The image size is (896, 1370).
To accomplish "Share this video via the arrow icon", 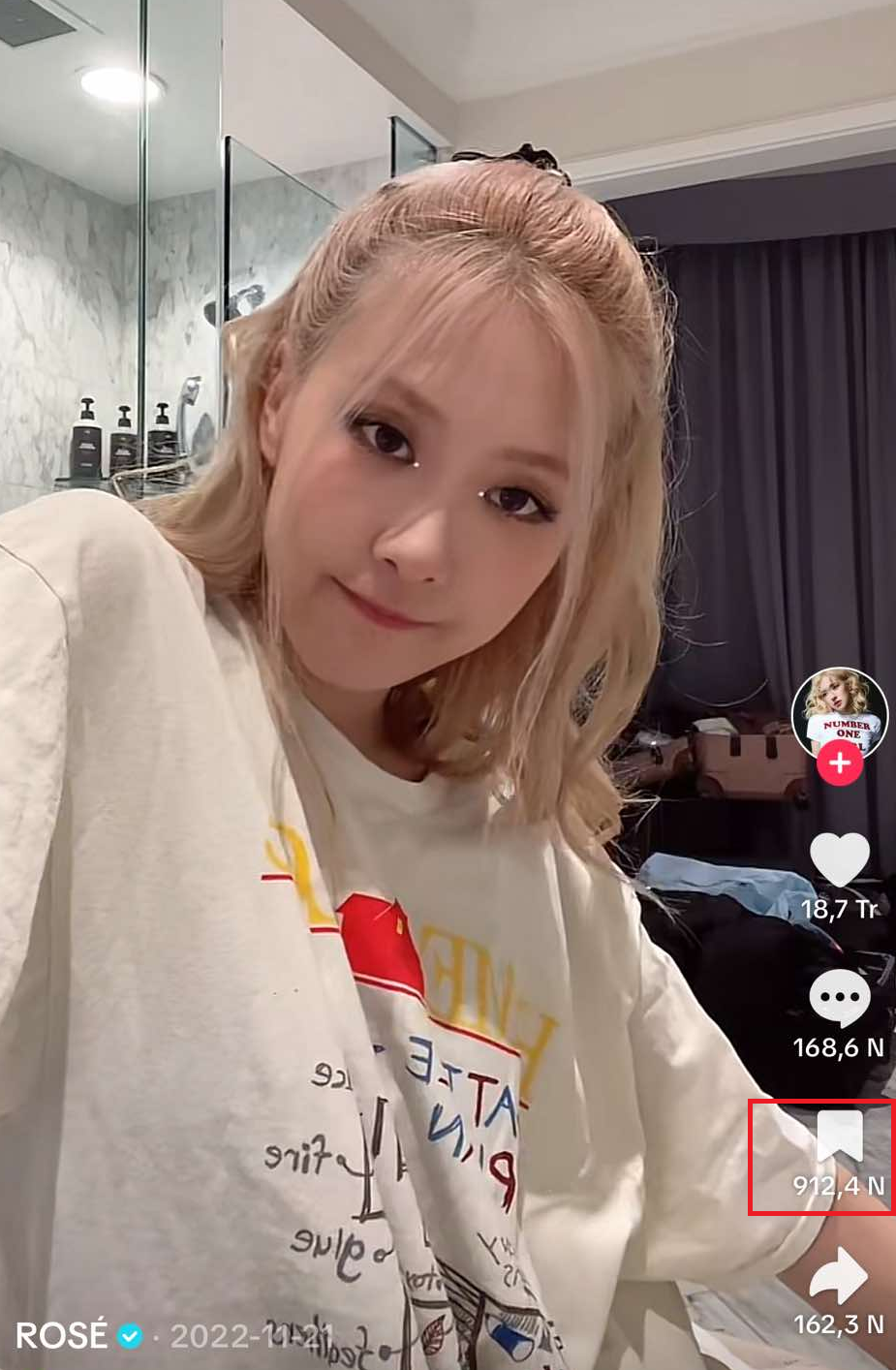I will click(x=839, y=1275).
